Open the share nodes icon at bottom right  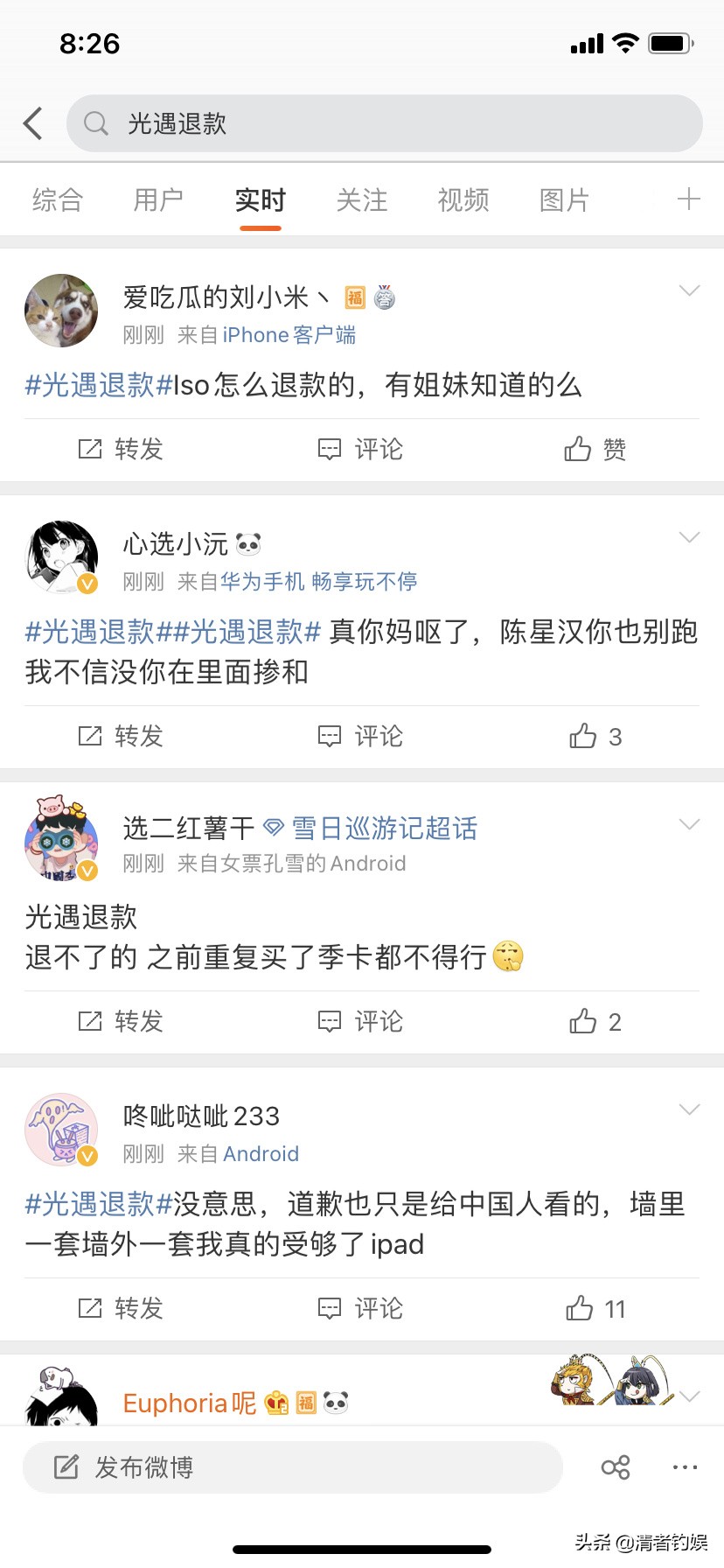click(x=616, y=1467)
